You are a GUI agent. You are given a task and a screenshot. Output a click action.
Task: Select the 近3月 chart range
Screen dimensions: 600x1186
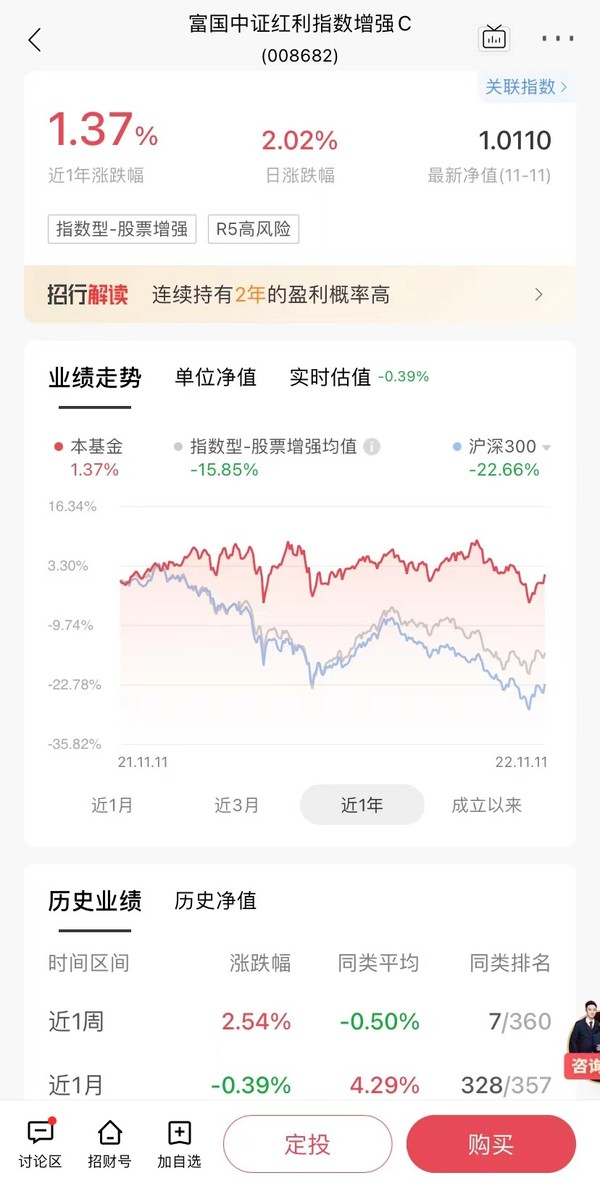[237, 805]
